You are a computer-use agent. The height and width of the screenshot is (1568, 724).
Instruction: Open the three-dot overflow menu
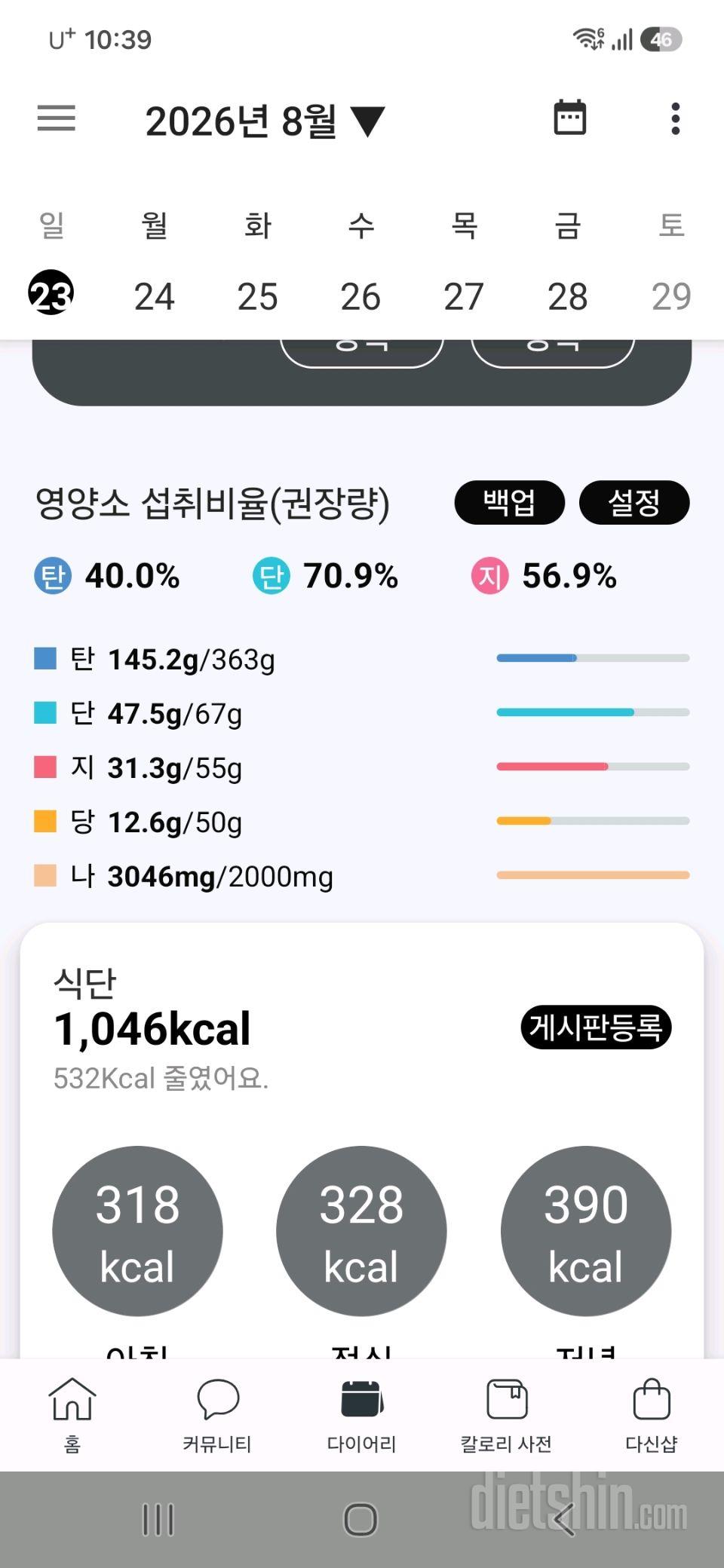[675, 118]
